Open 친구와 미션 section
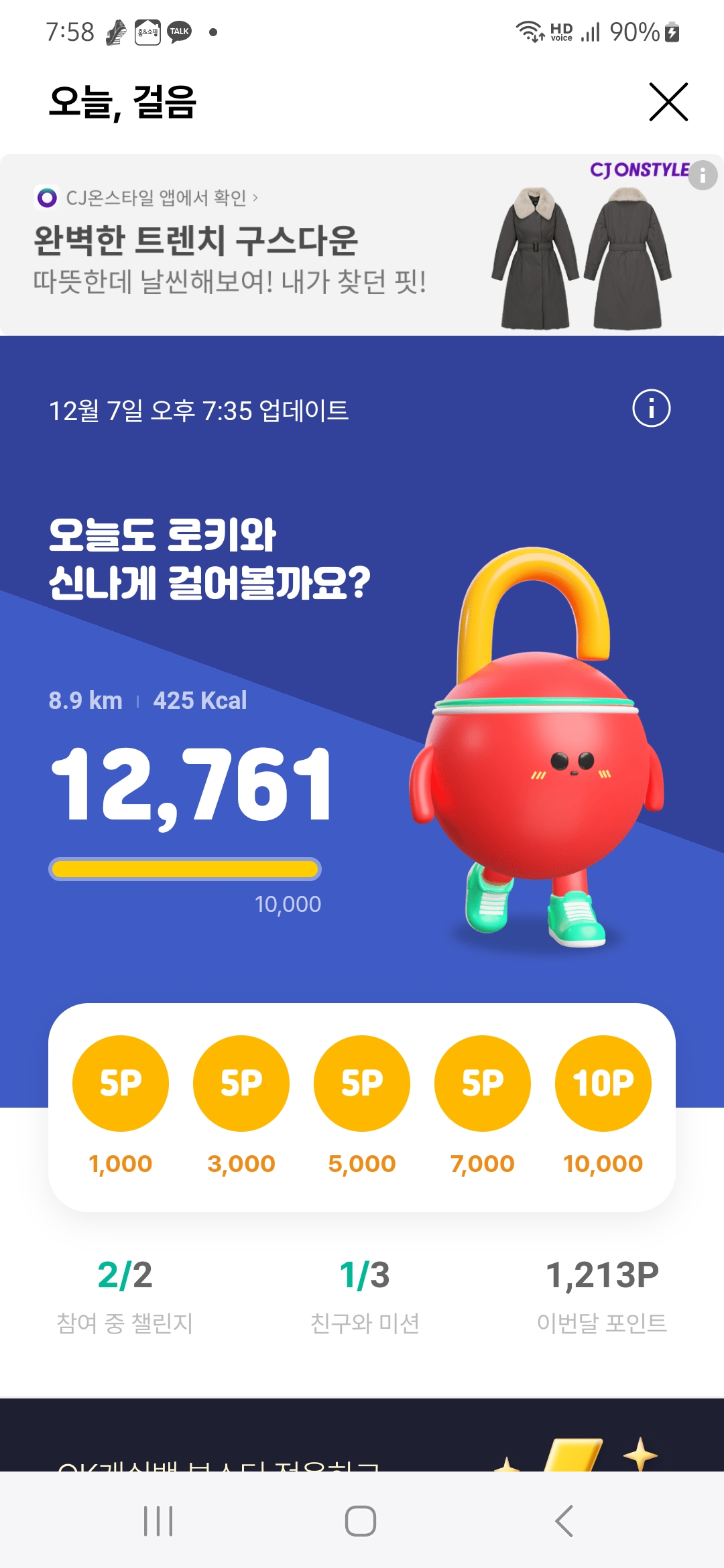724x1568 pixels. tap(365, 1295)
